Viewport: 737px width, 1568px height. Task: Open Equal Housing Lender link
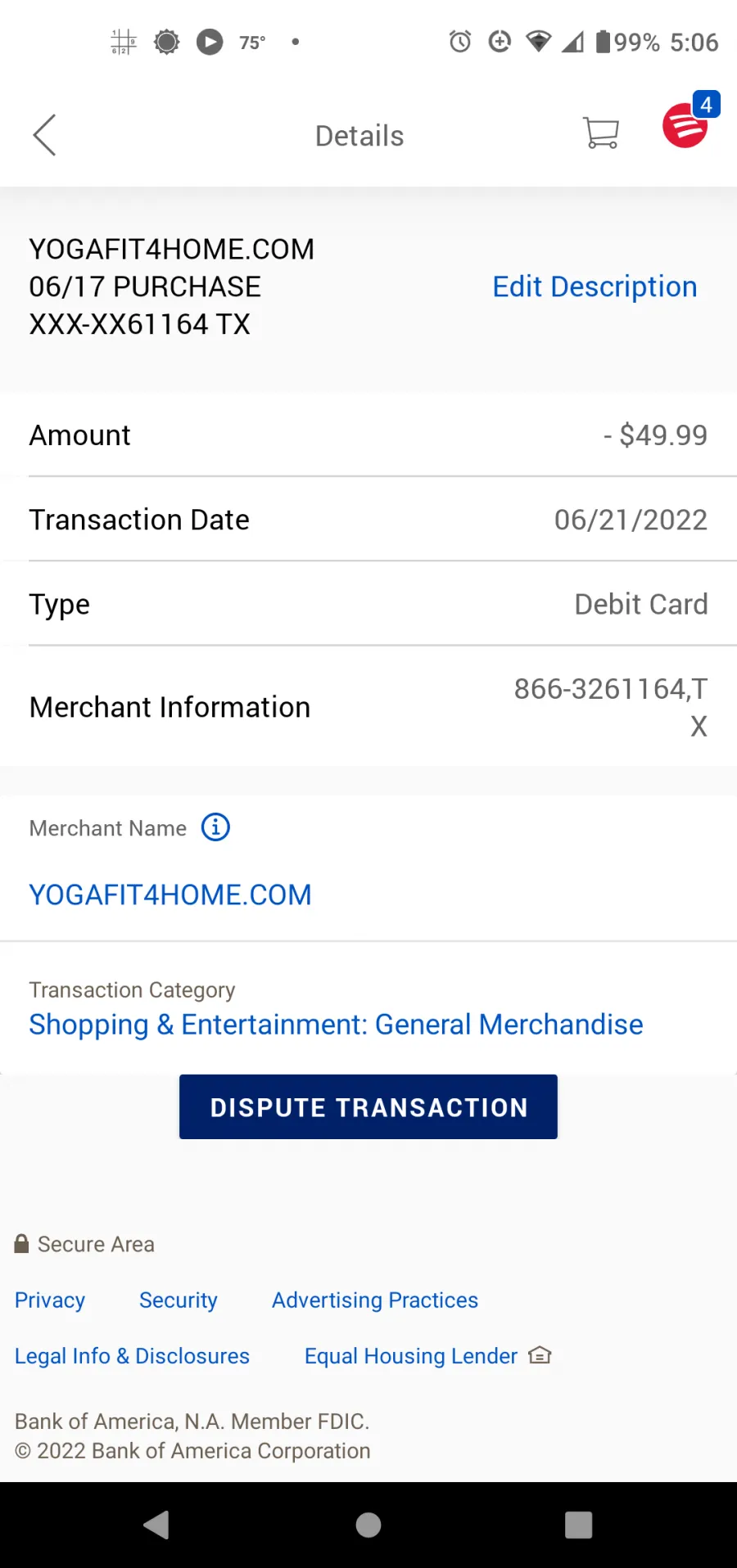tap(427, 1356)
